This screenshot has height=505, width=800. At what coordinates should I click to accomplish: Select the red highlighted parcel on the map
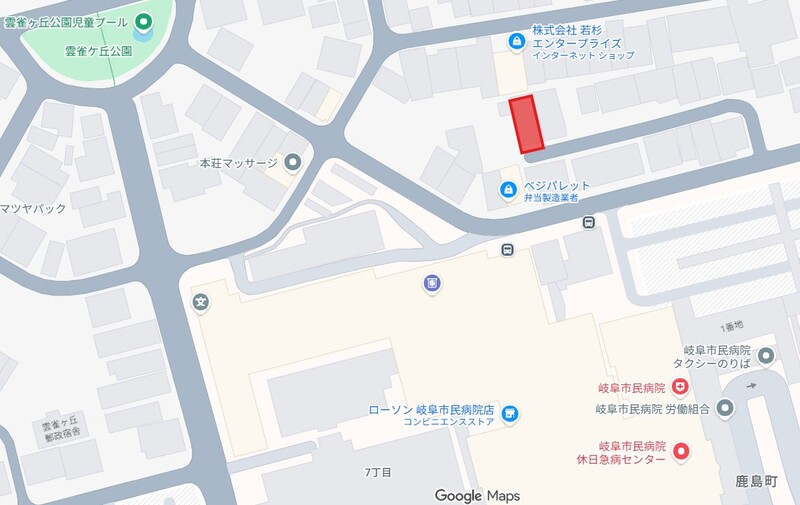tap(526, 125)
